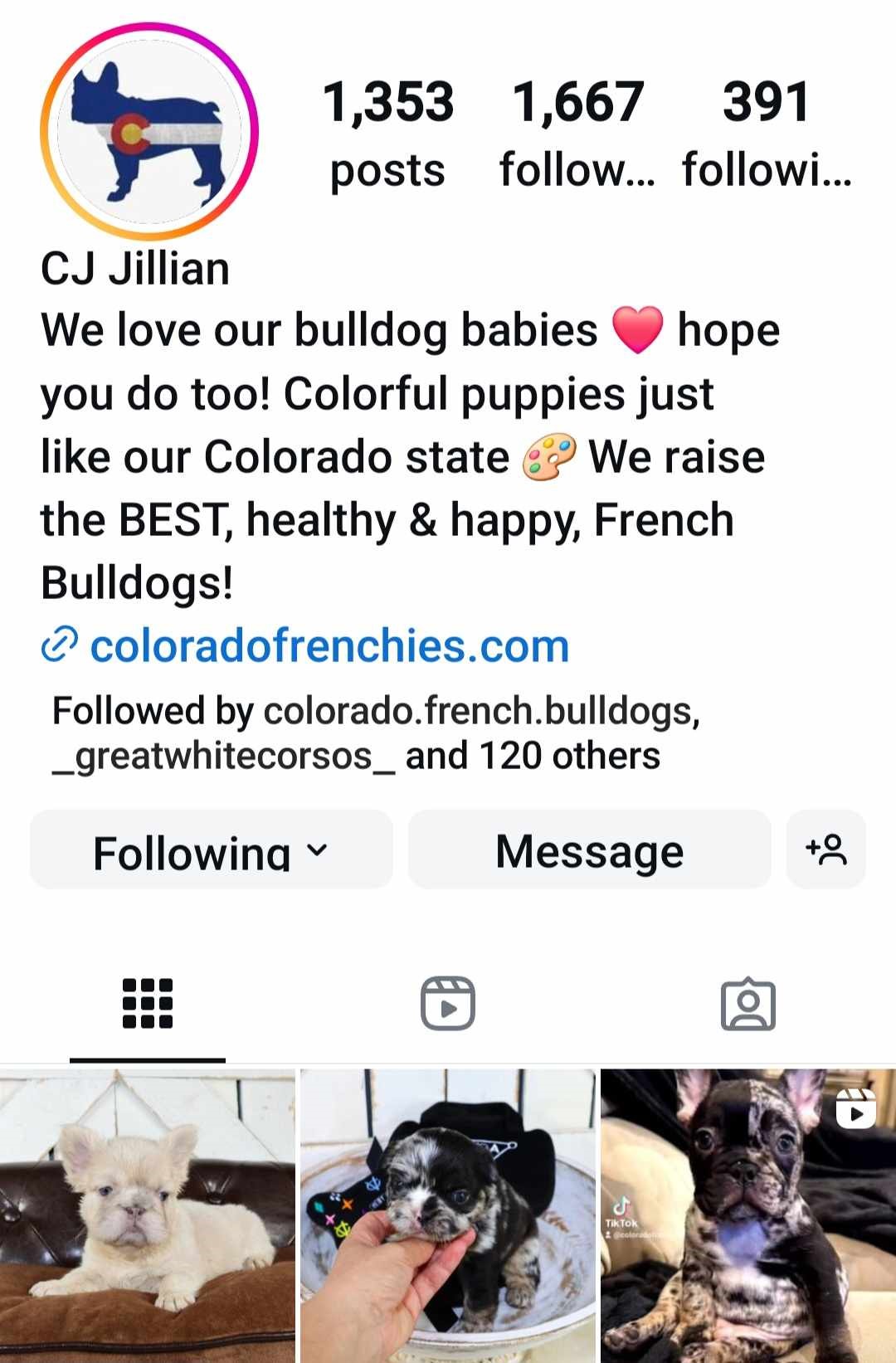
Task: Open the brindle puppy reel with TikTok watermark
Action: pos(747,1215)
